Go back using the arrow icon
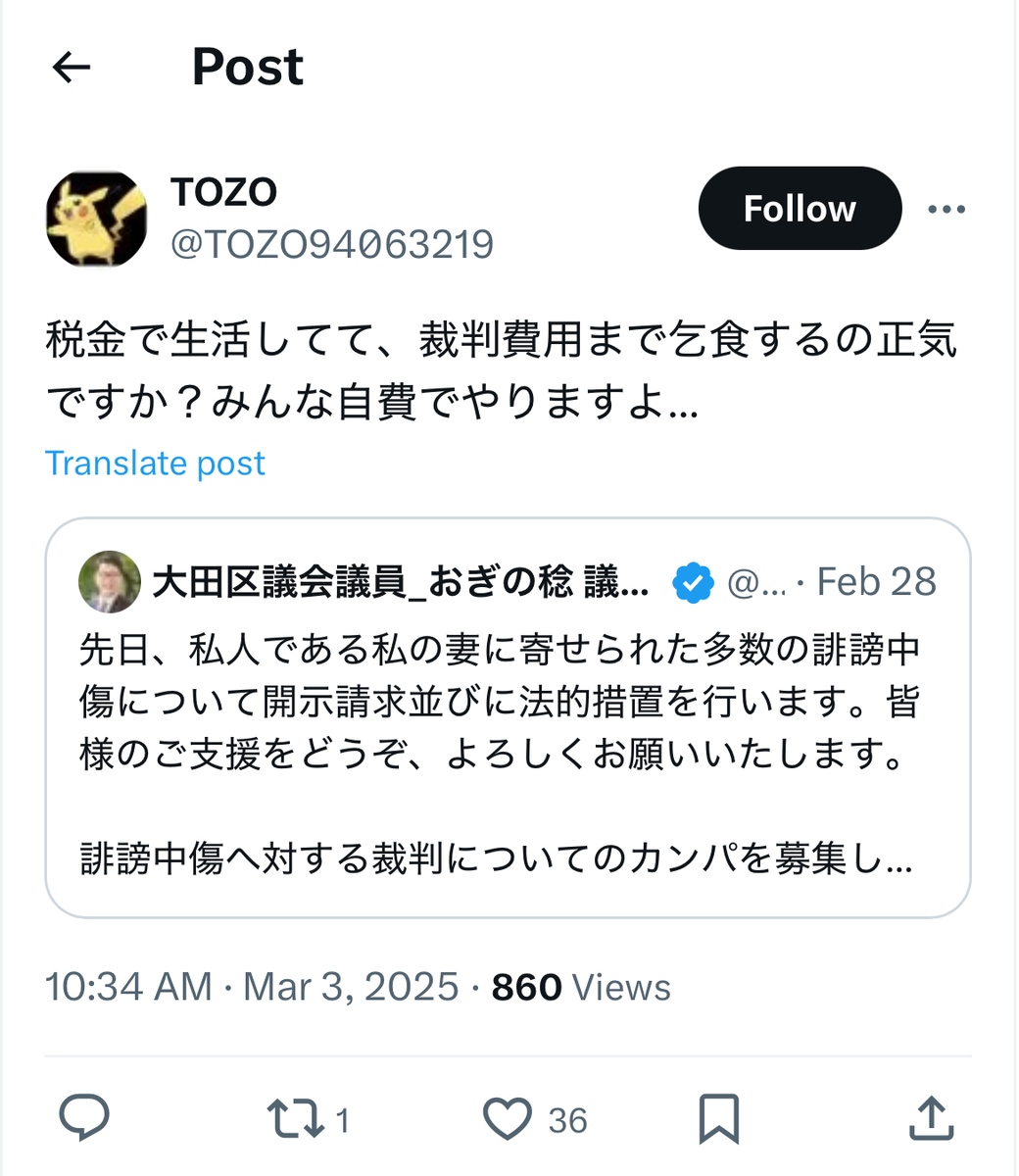 72,68
